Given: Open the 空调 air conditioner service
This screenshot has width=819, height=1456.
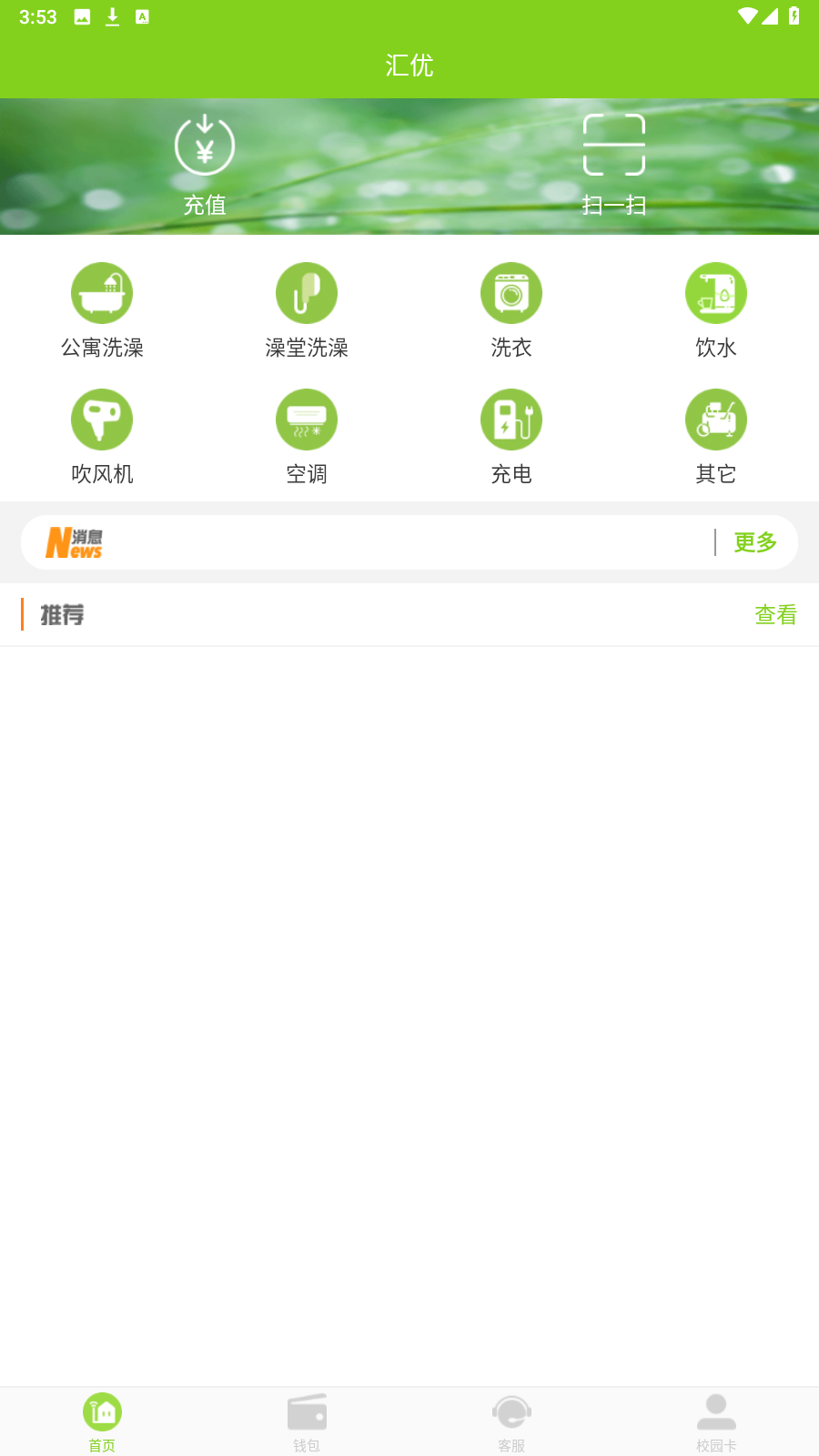Looking at the screenshot, I should pyautogui.click(x=307, y=435).
